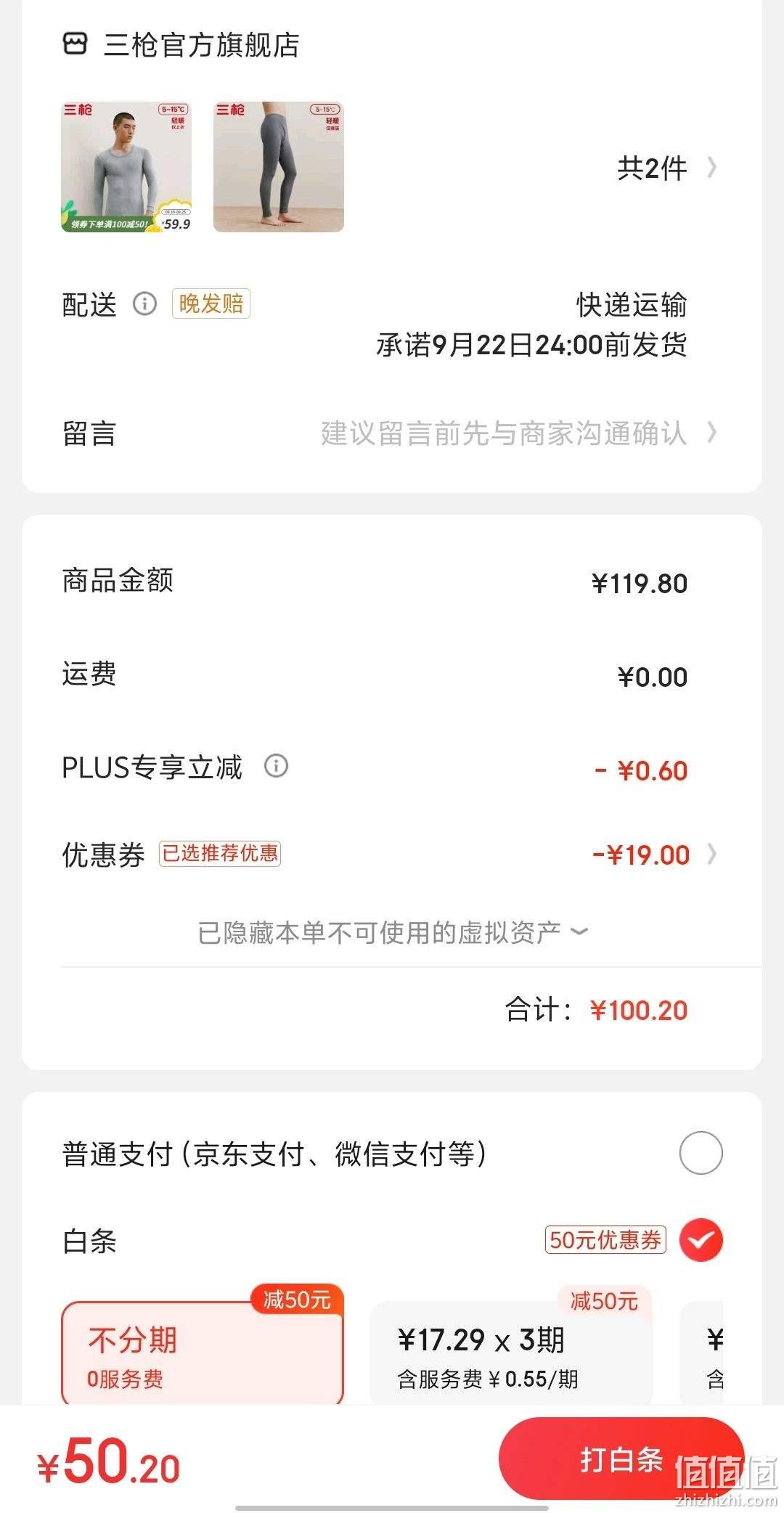Open the 留言 message row
The height and width of the screenshot is (1513, 784).
[x=392, y=433]
